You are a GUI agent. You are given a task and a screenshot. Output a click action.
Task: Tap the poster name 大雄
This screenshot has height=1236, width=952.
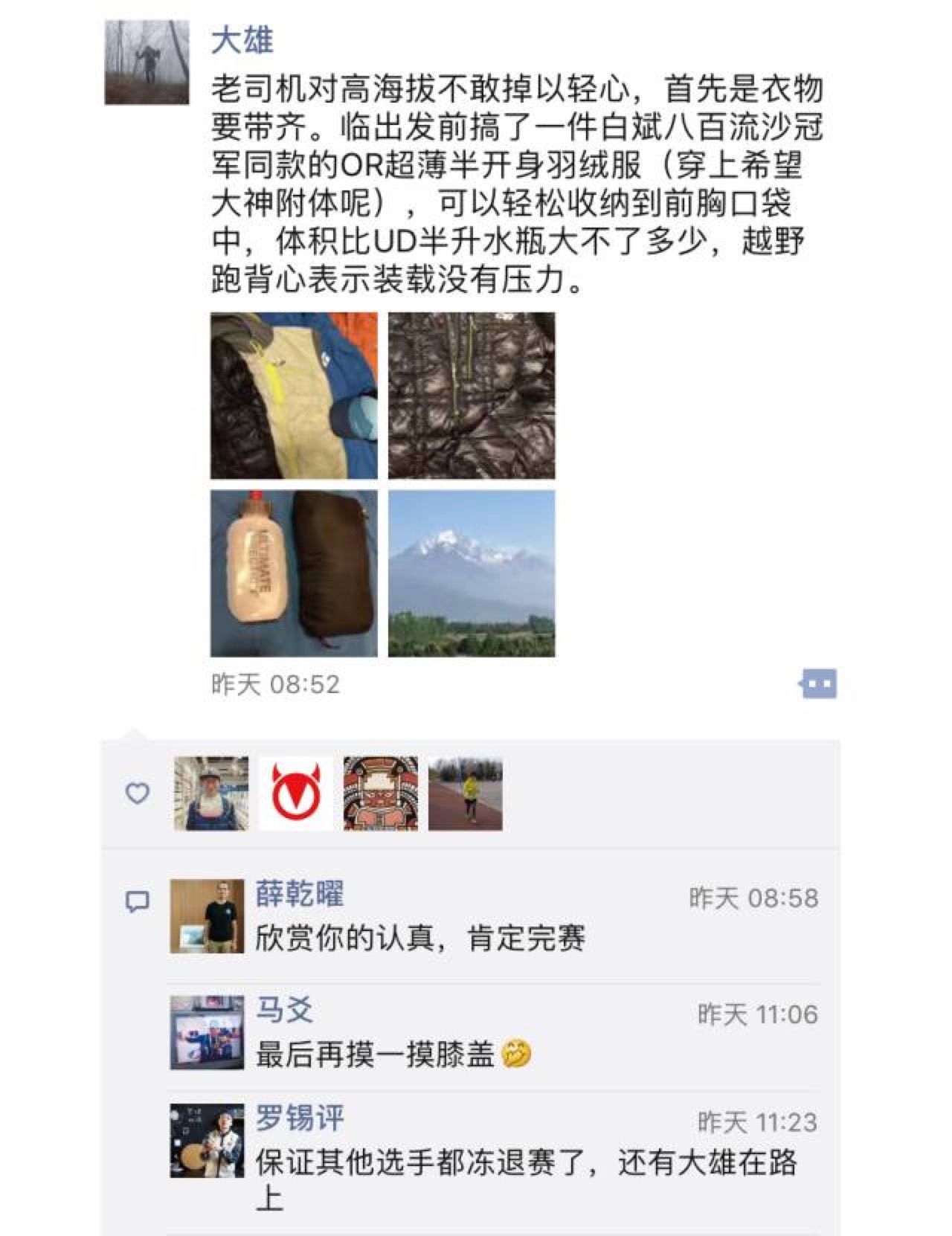pyautogui.click(x=242, y=40)
